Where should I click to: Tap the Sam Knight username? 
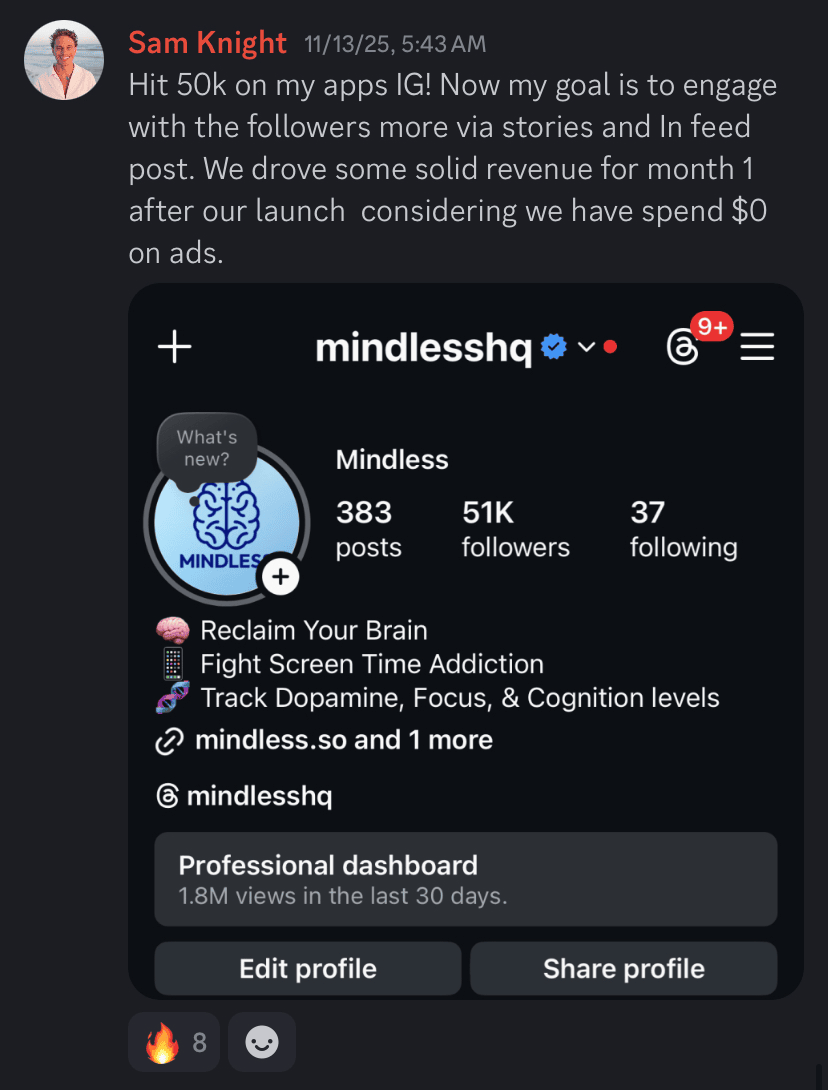pyautogui.click(x=207, y=43)
